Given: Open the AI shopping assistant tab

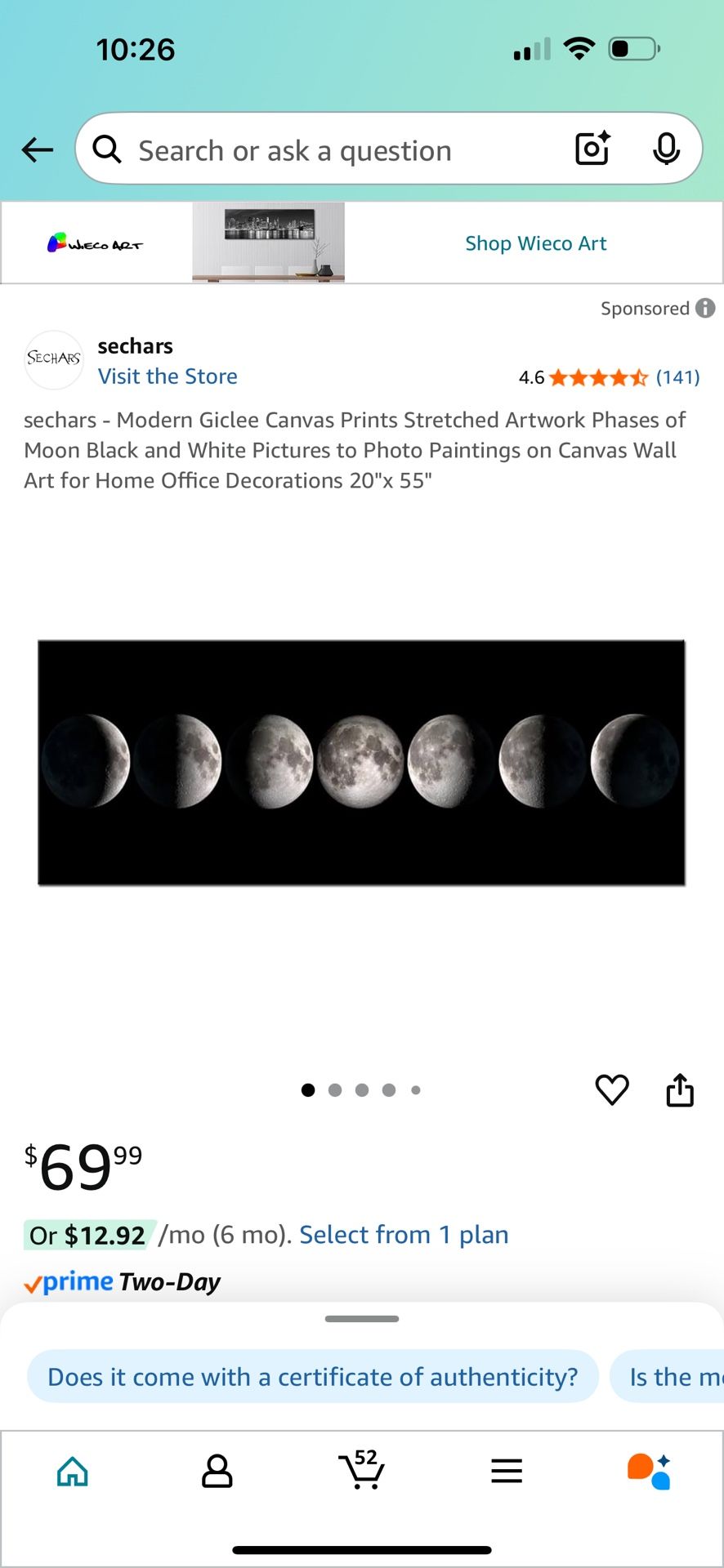Looking at the screenshot, I should (650, 1471).
